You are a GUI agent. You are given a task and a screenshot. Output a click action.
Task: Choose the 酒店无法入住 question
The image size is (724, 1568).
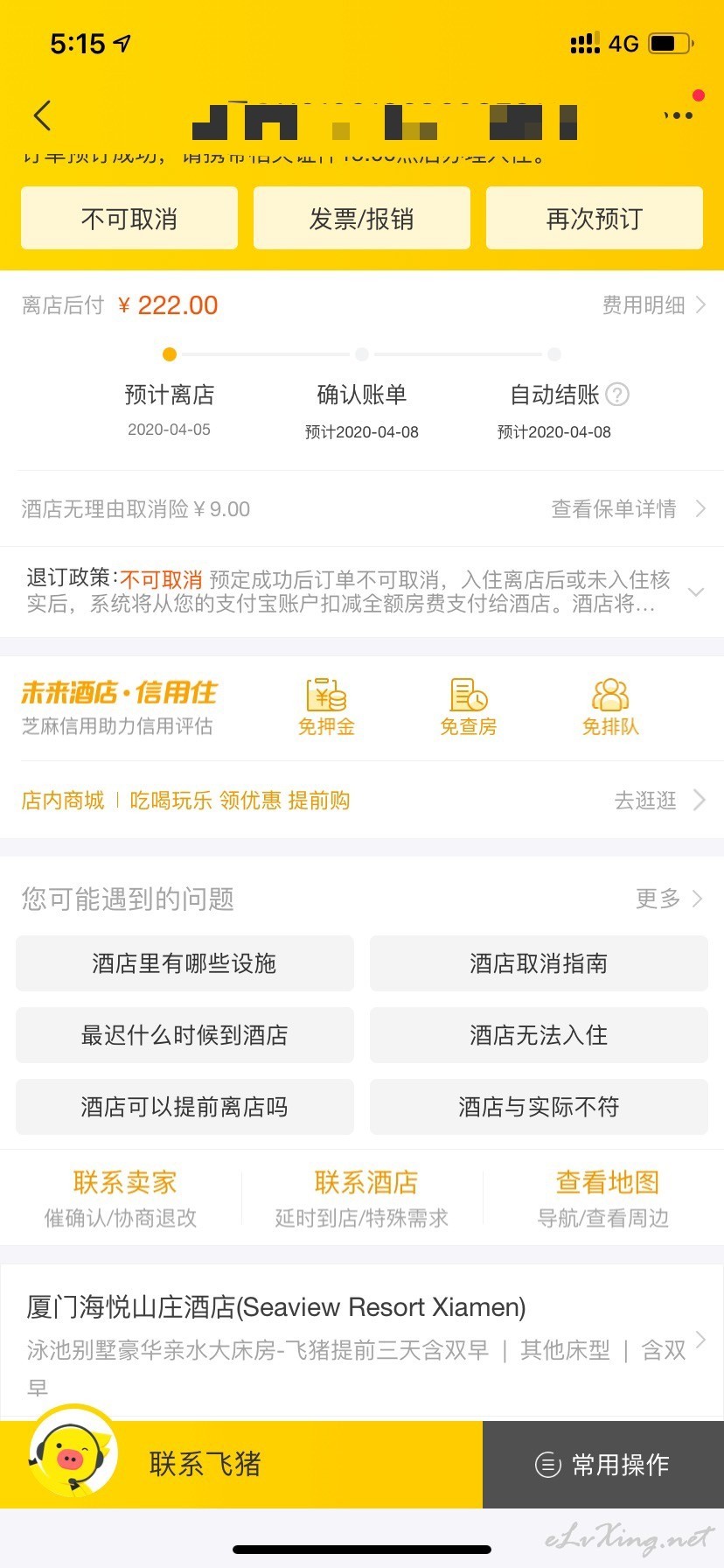[539, 1035]
